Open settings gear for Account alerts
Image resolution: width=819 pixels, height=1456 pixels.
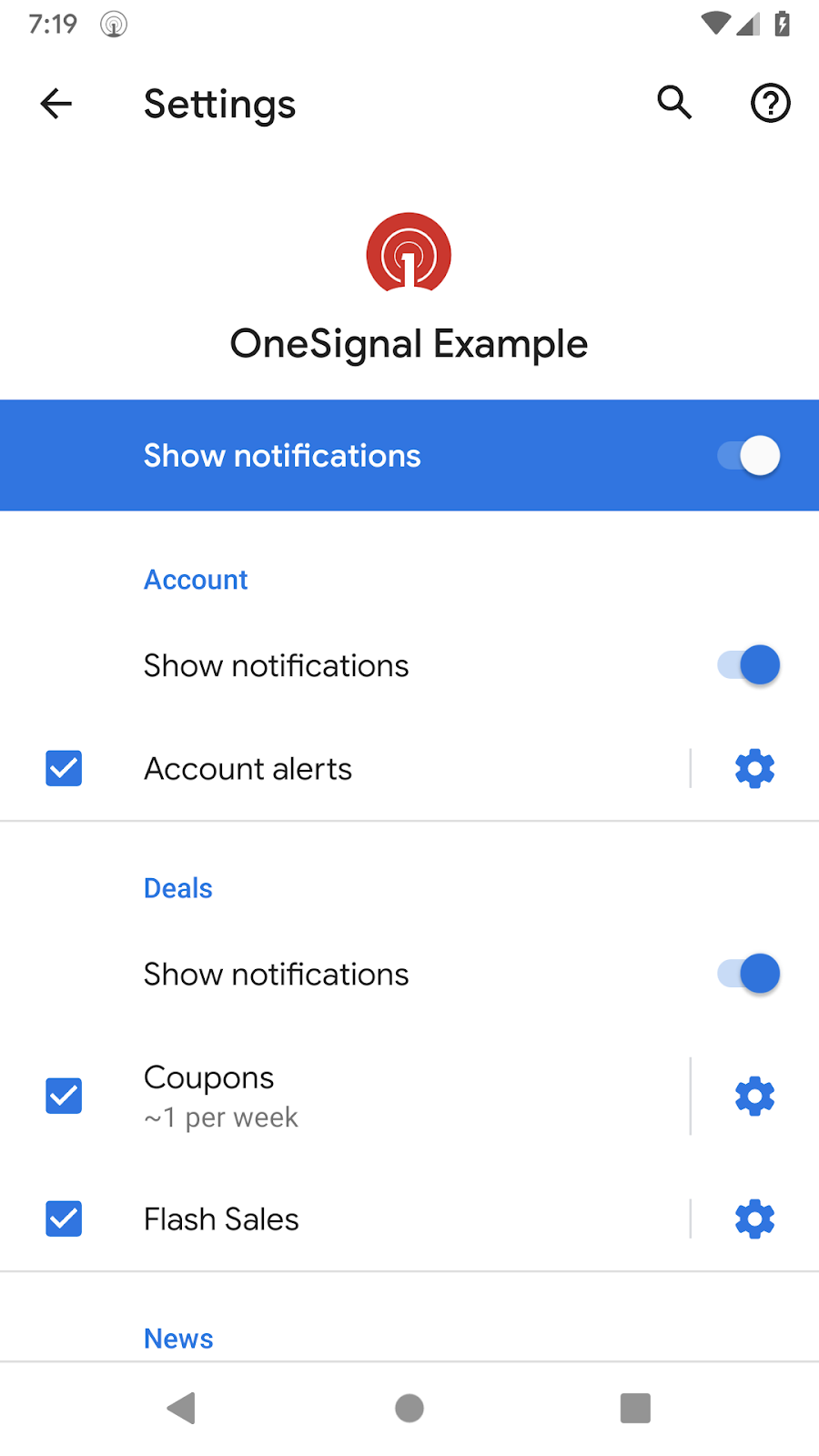click(x=754, y=769)
